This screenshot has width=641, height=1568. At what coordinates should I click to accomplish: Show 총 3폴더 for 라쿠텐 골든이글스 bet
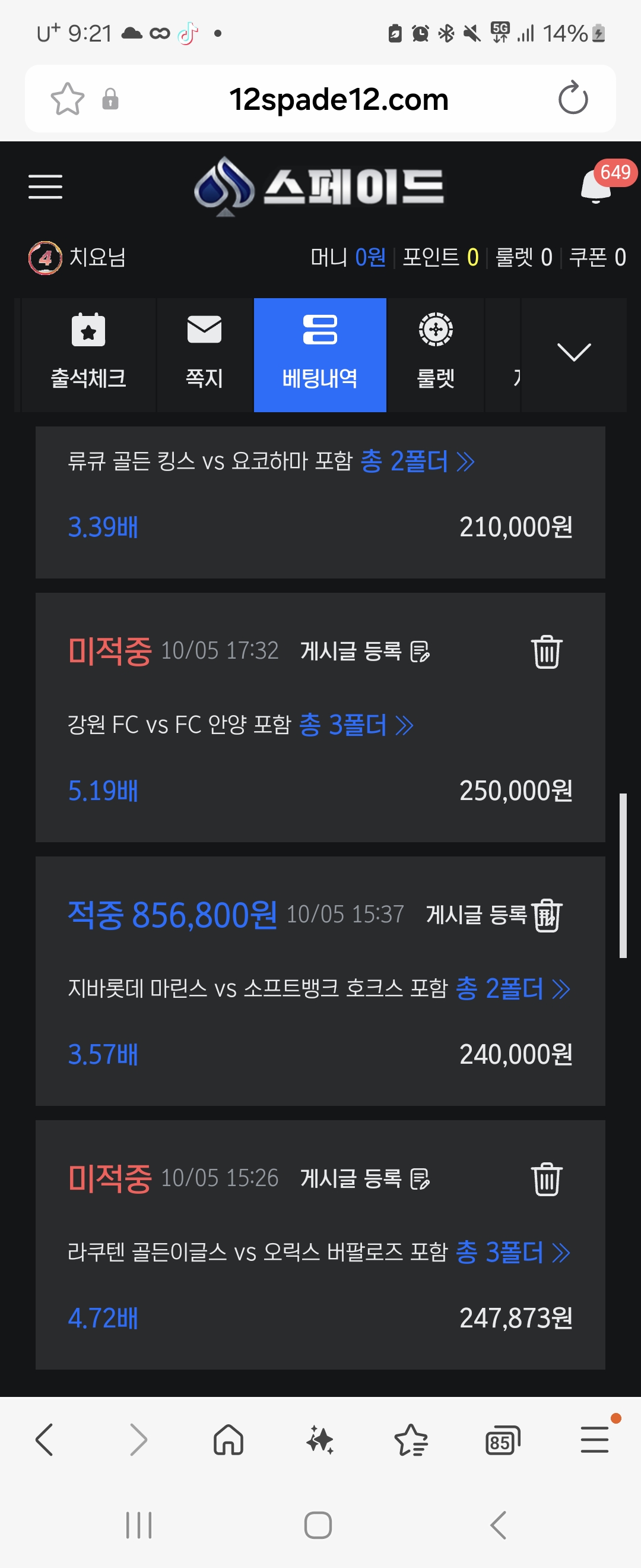pos(512,1252)
